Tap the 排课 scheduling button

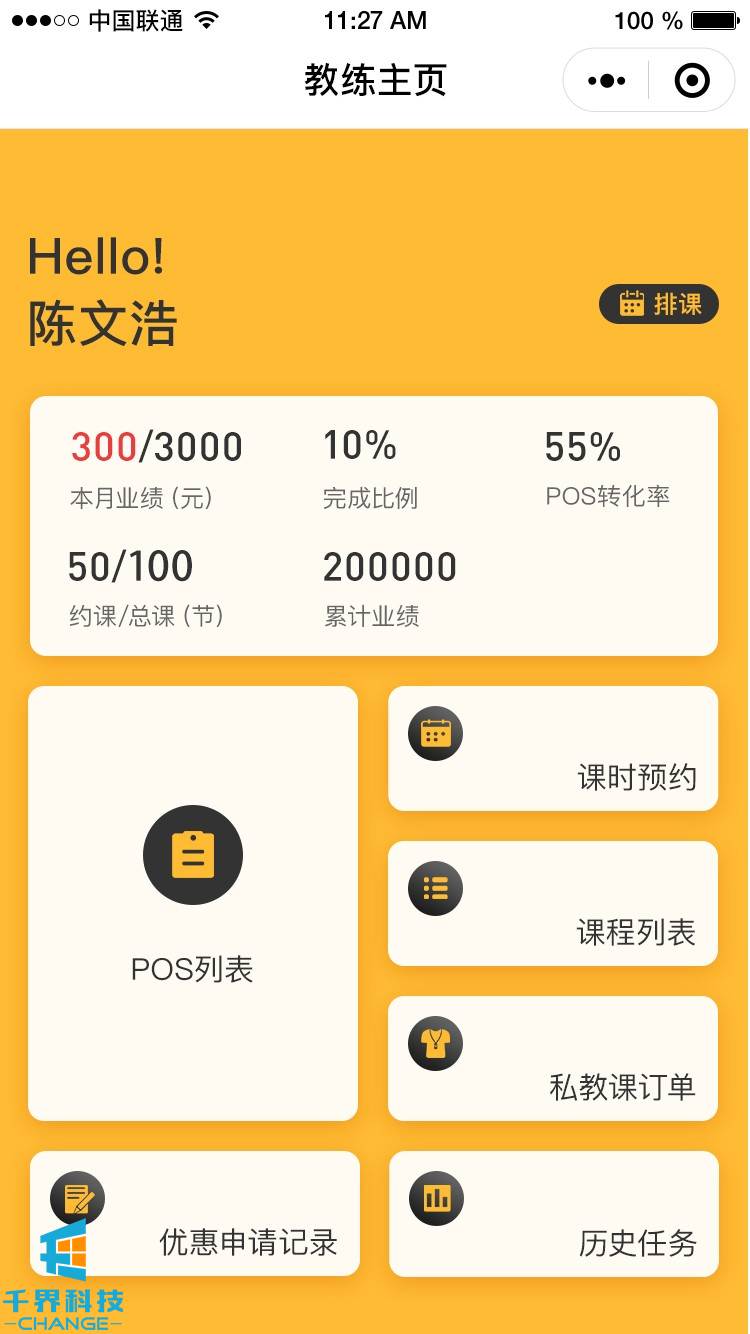click(x=659, y=304)
